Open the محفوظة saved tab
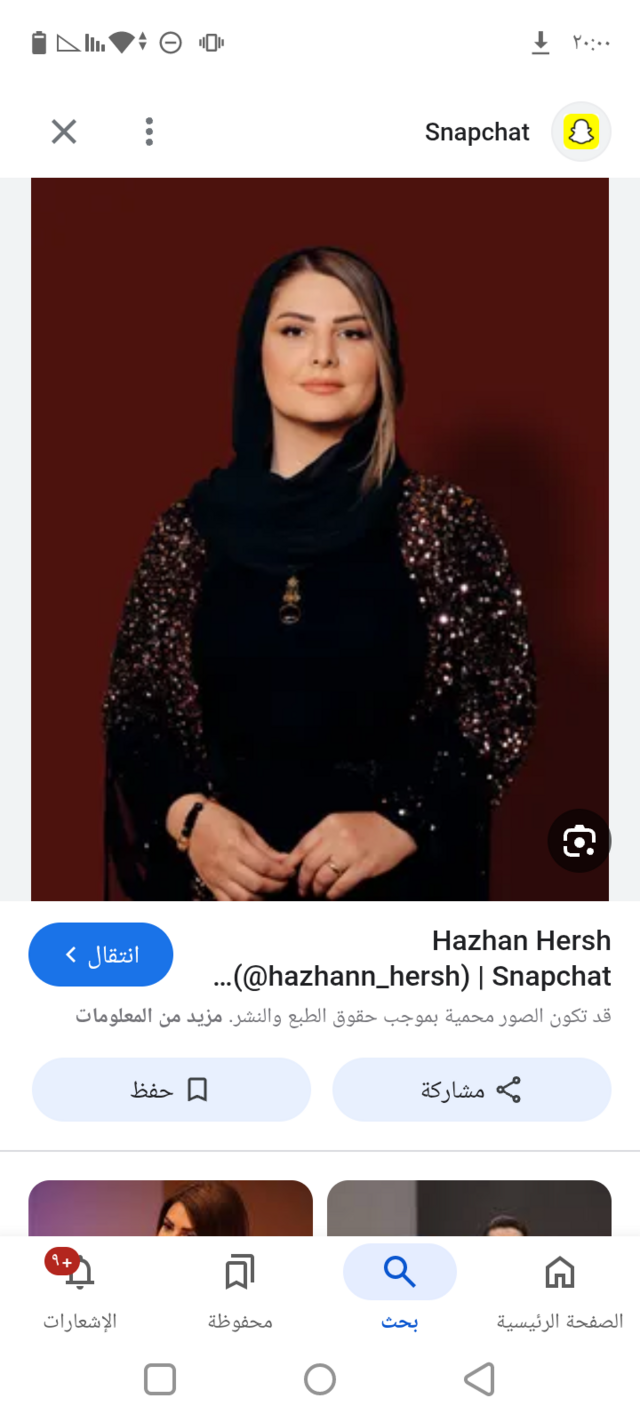This screenshot has height=1422, width=640. pos(240,1290)
